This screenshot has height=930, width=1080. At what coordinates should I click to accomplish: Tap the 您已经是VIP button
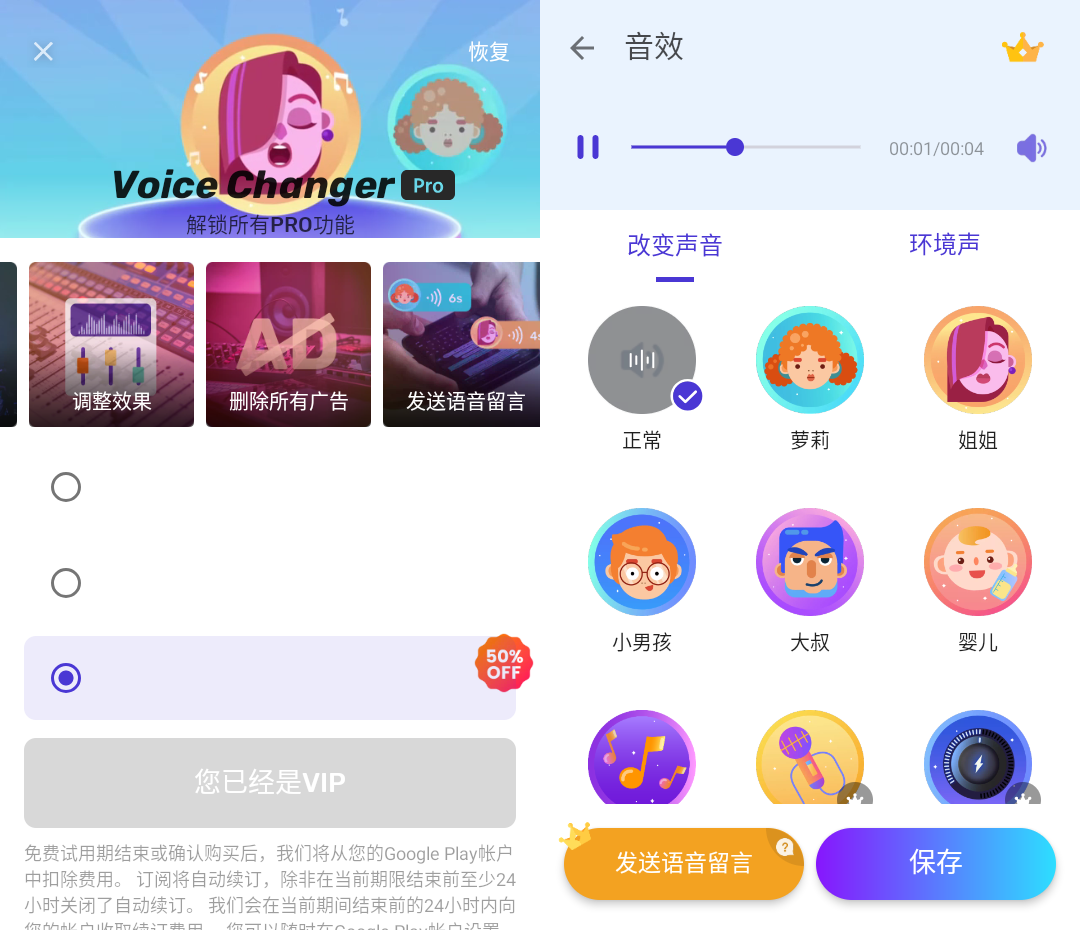pyautogui.click(x=270, y=782)
